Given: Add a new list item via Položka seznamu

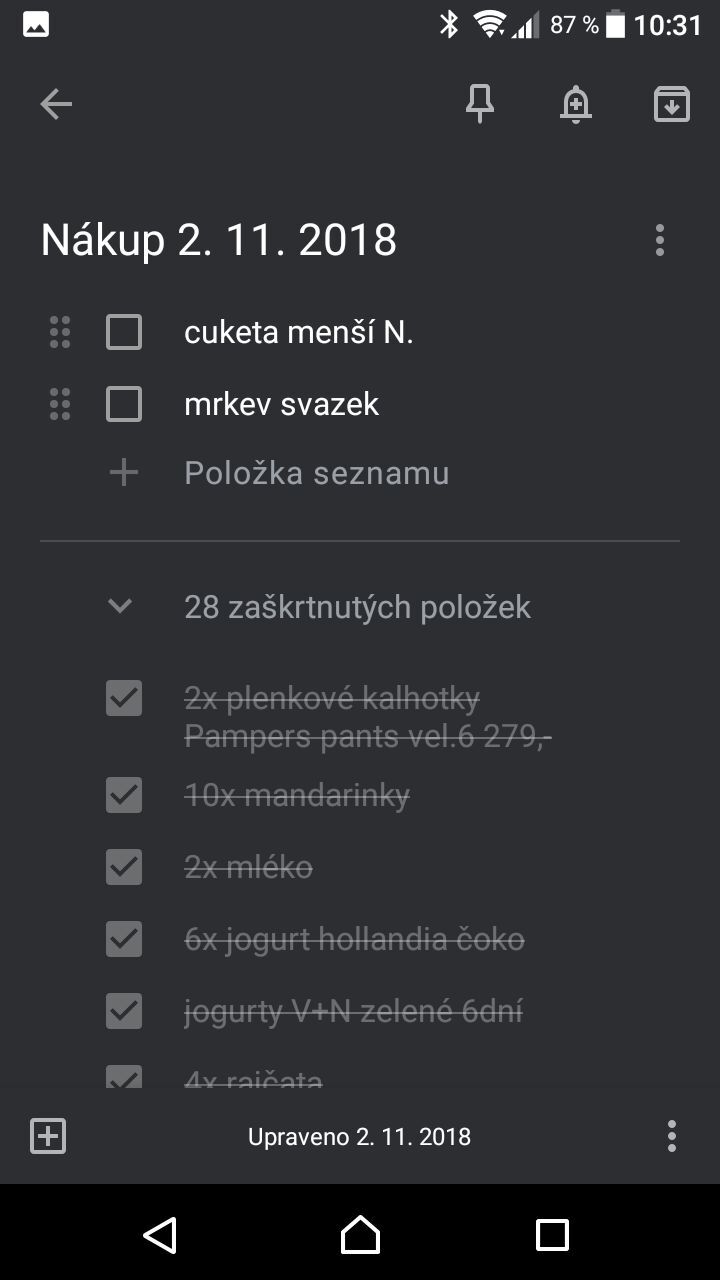Looking at the screenshot, I should (x=316, y=472).
